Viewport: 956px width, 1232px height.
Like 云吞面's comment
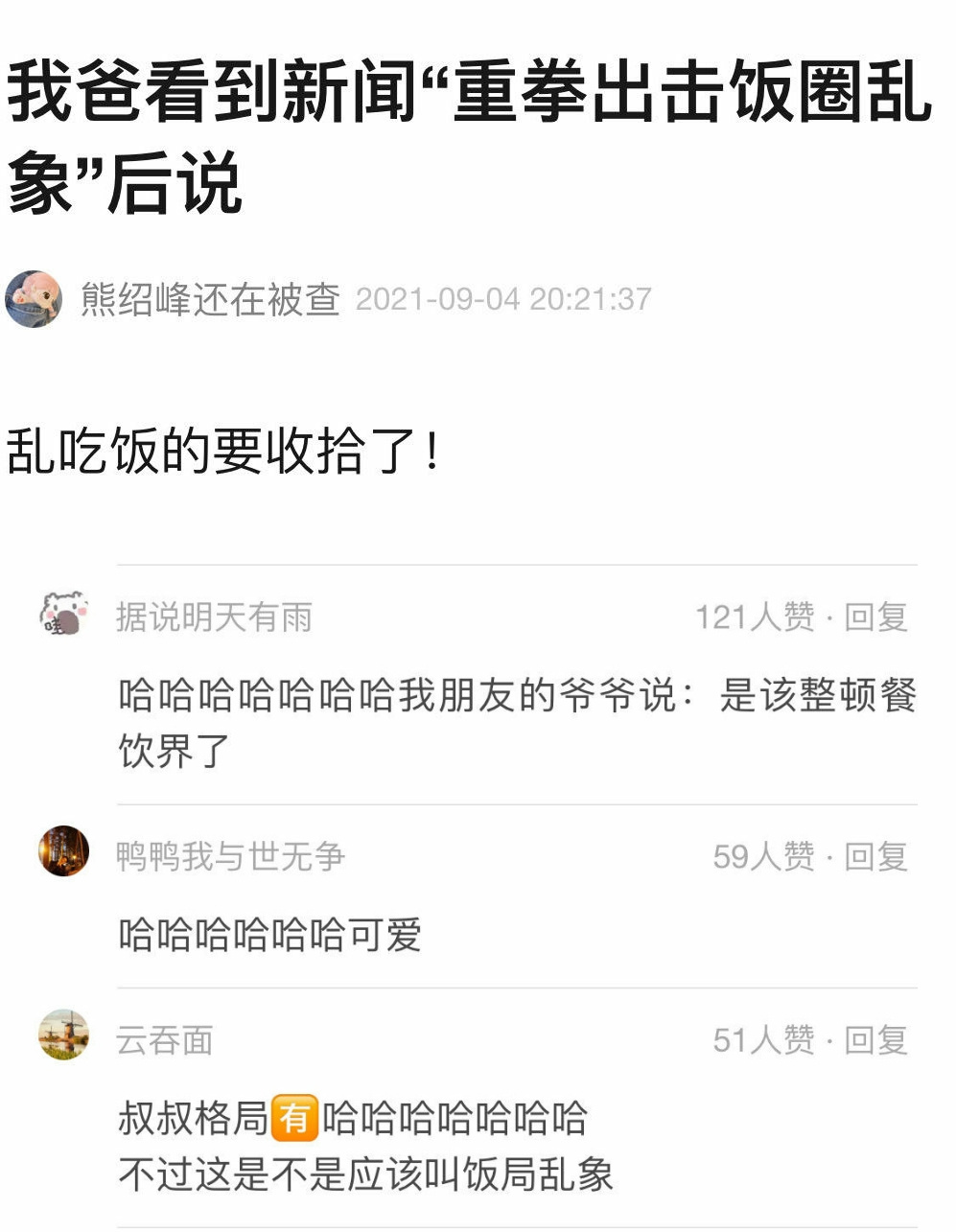click(x=763, y=1039)
